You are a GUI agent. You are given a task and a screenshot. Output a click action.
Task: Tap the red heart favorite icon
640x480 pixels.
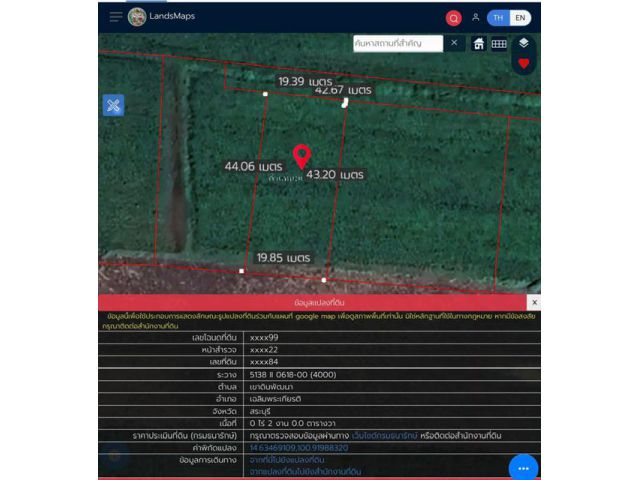pos(523,63)
